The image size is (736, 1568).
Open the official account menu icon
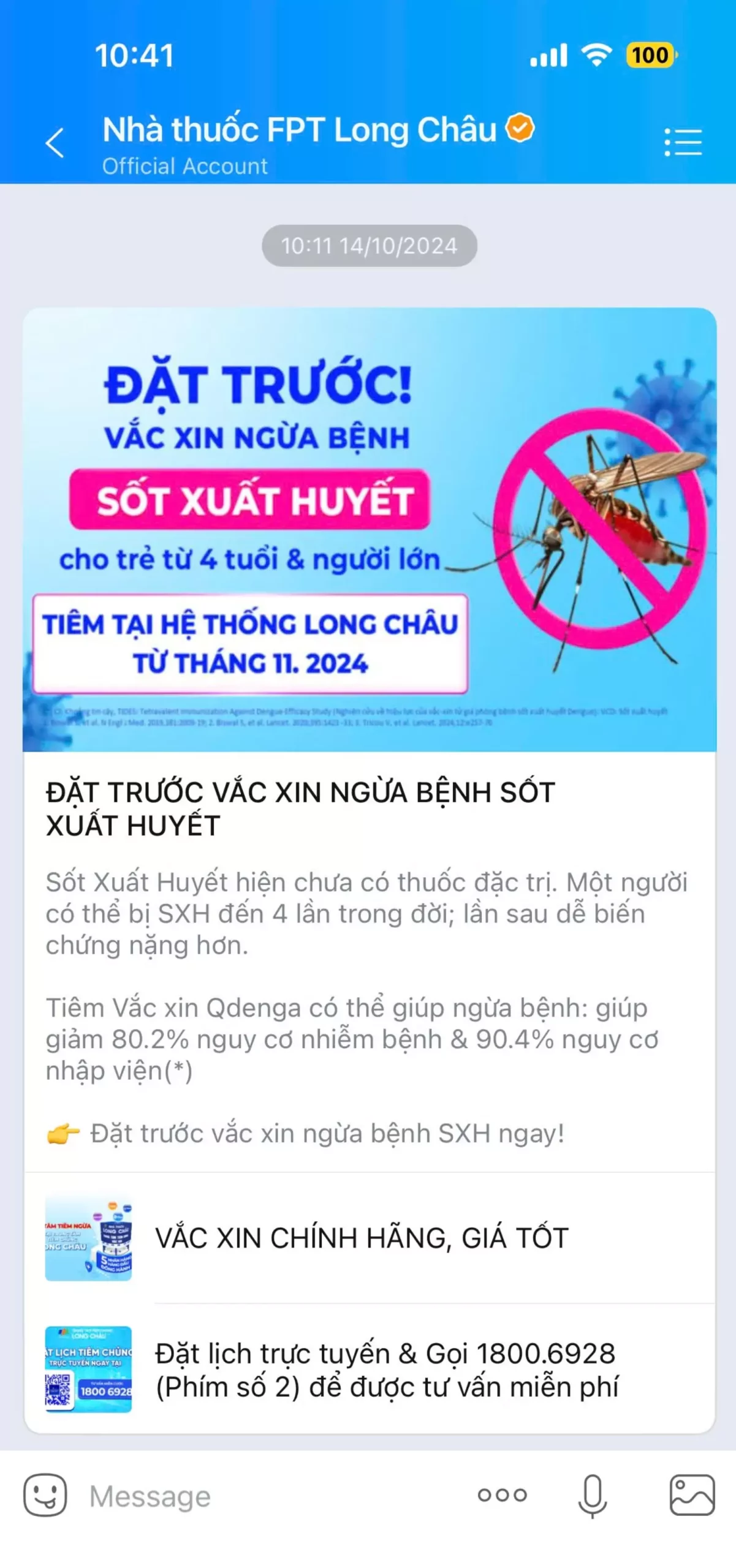[683, 143]
